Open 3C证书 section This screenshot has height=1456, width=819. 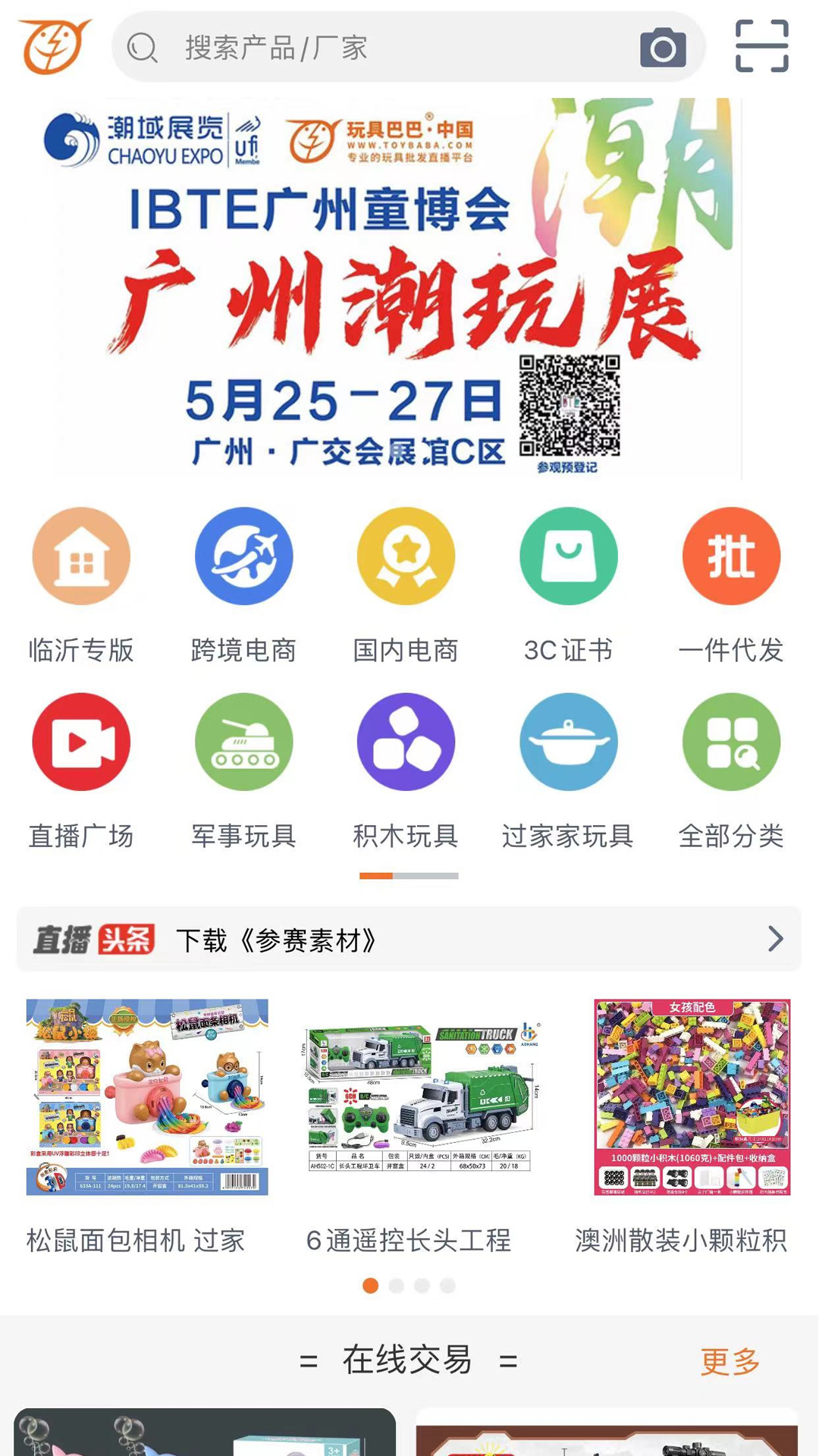point(568,585)
